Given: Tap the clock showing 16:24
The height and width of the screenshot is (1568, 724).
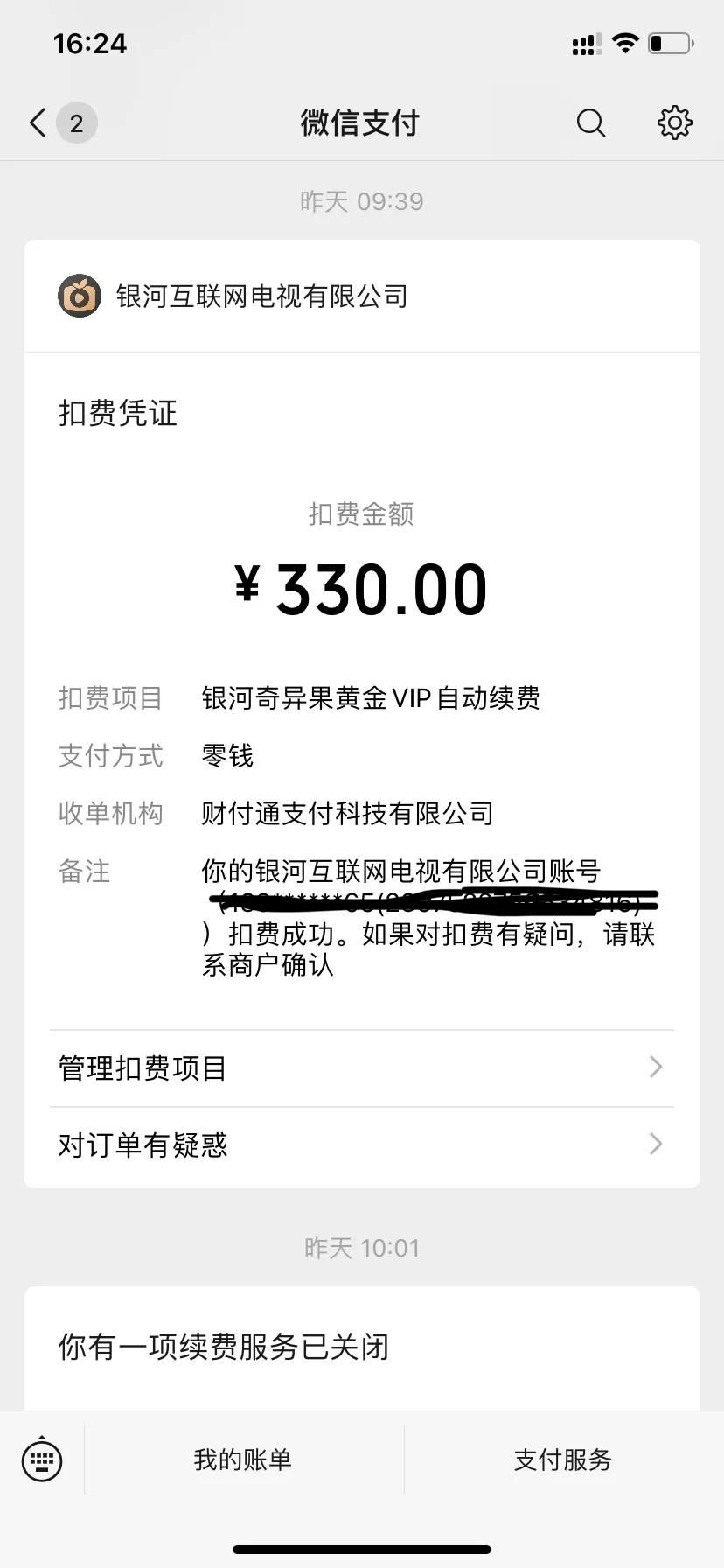Looking at the screenshot, I should pos(88,44).
